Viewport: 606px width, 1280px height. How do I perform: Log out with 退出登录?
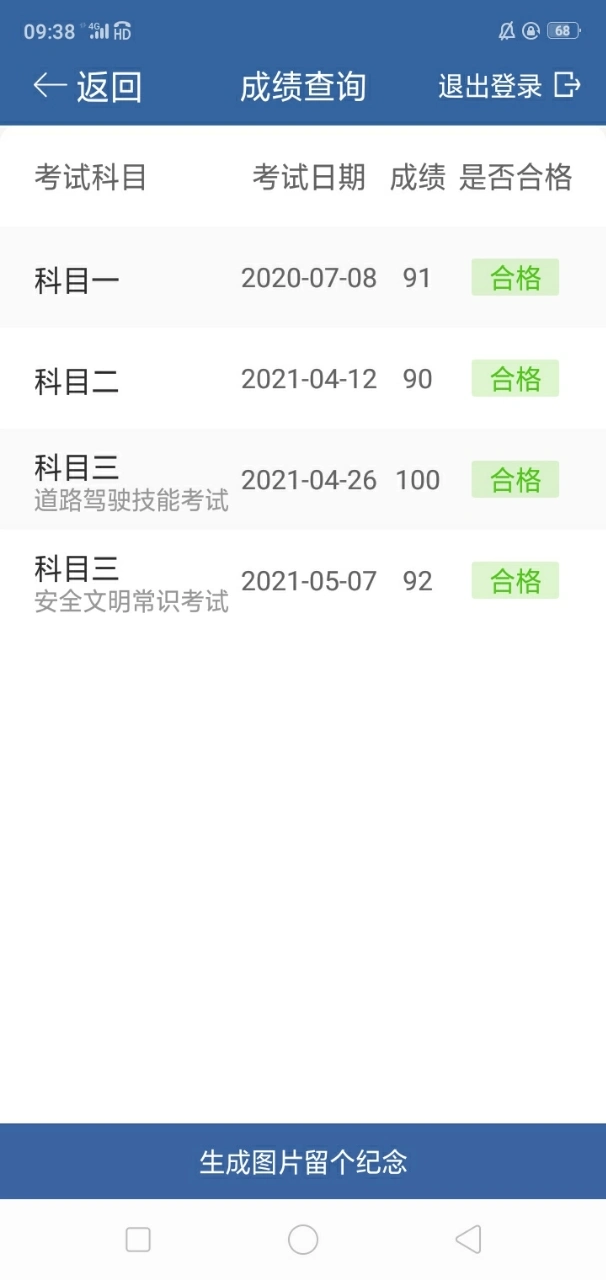509,86
